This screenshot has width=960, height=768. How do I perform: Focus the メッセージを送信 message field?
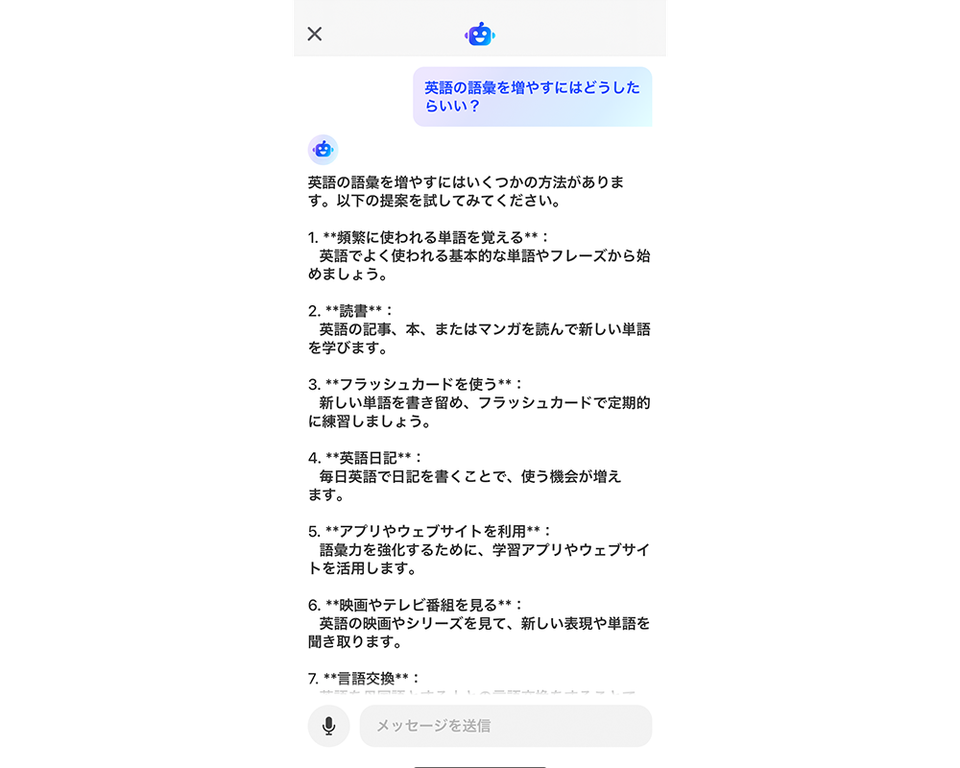pyautogui.click(x=505, y=726)
